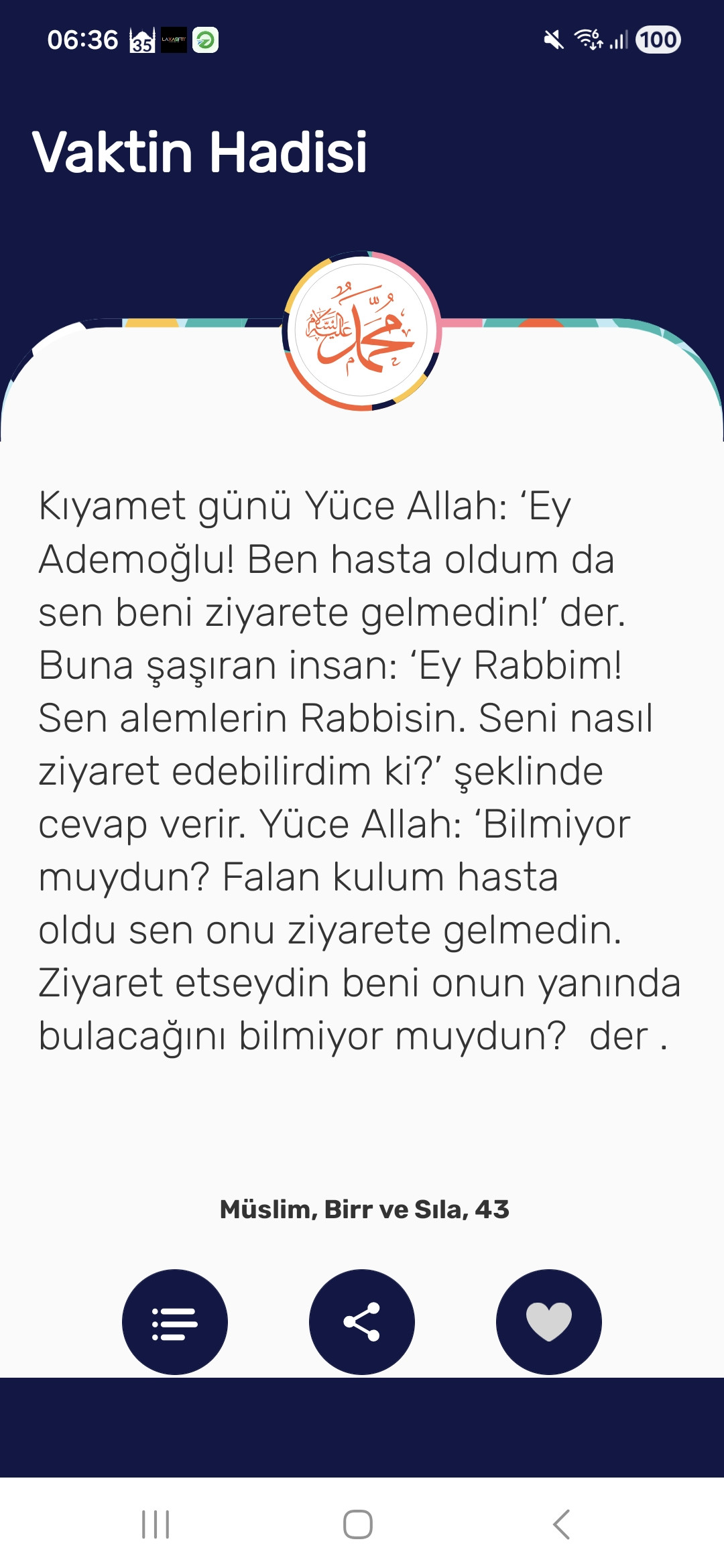The image size is (724, 1568).
Task: Add hadith to favorites with heart
Action: 548,1322
